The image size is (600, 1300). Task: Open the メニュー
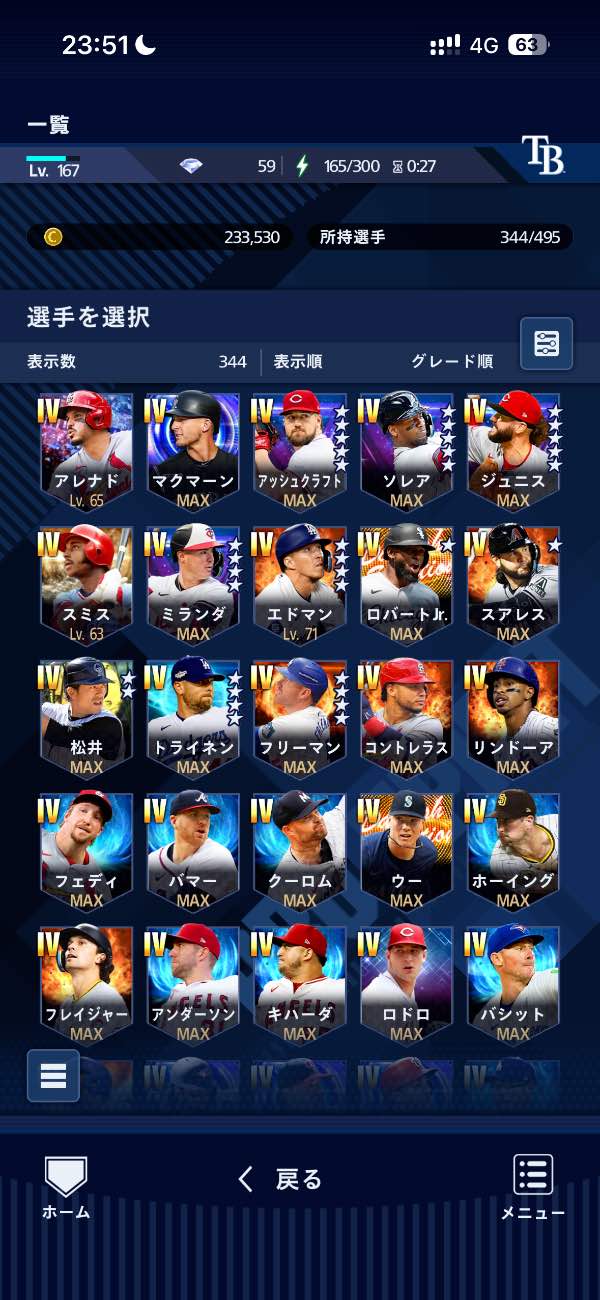pyautogui.click(x=533, y=1187)
